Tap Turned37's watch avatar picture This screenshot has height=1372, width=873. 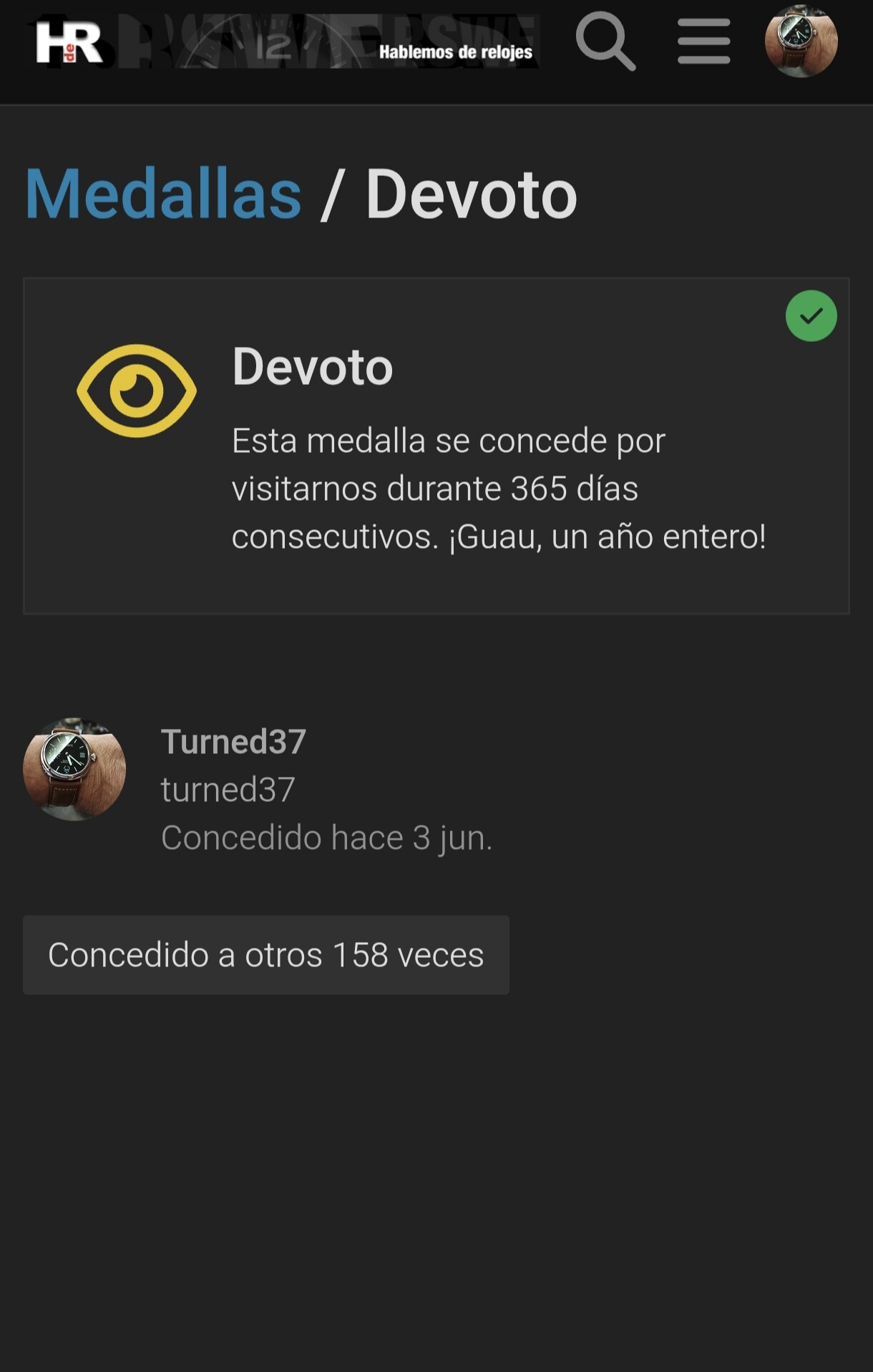pyautogui.click(x=74, y=769)
